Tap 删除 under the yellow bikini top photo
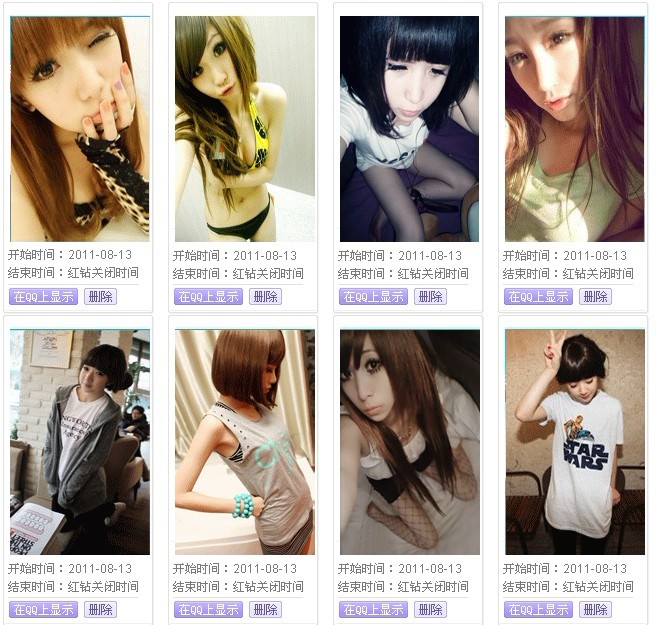657x625 pixels. (x=265, y=296)
